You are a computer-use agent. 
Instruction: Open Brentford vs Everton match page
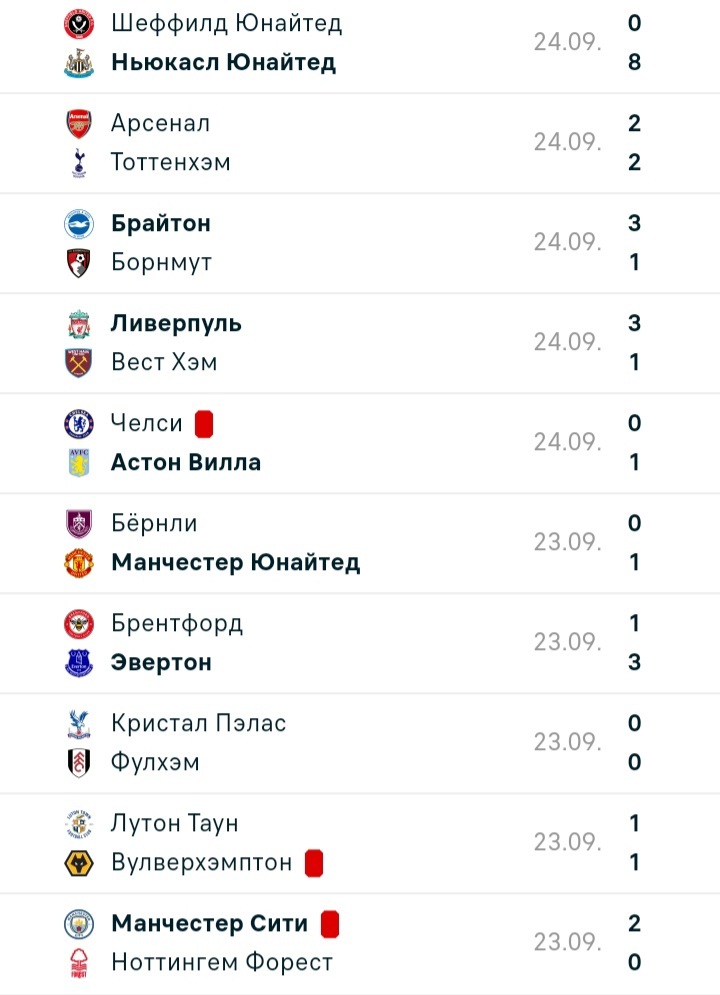[x=360, y=643]
